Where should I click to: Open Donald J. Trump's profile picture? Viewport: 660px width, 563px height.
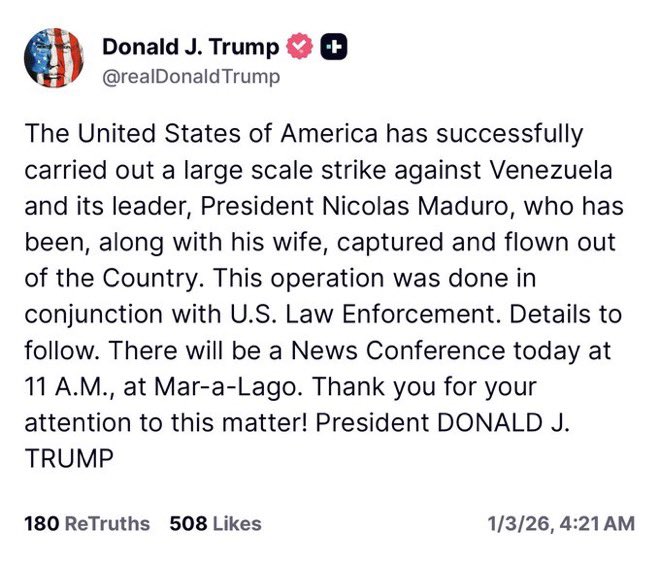tap(53, 58)
